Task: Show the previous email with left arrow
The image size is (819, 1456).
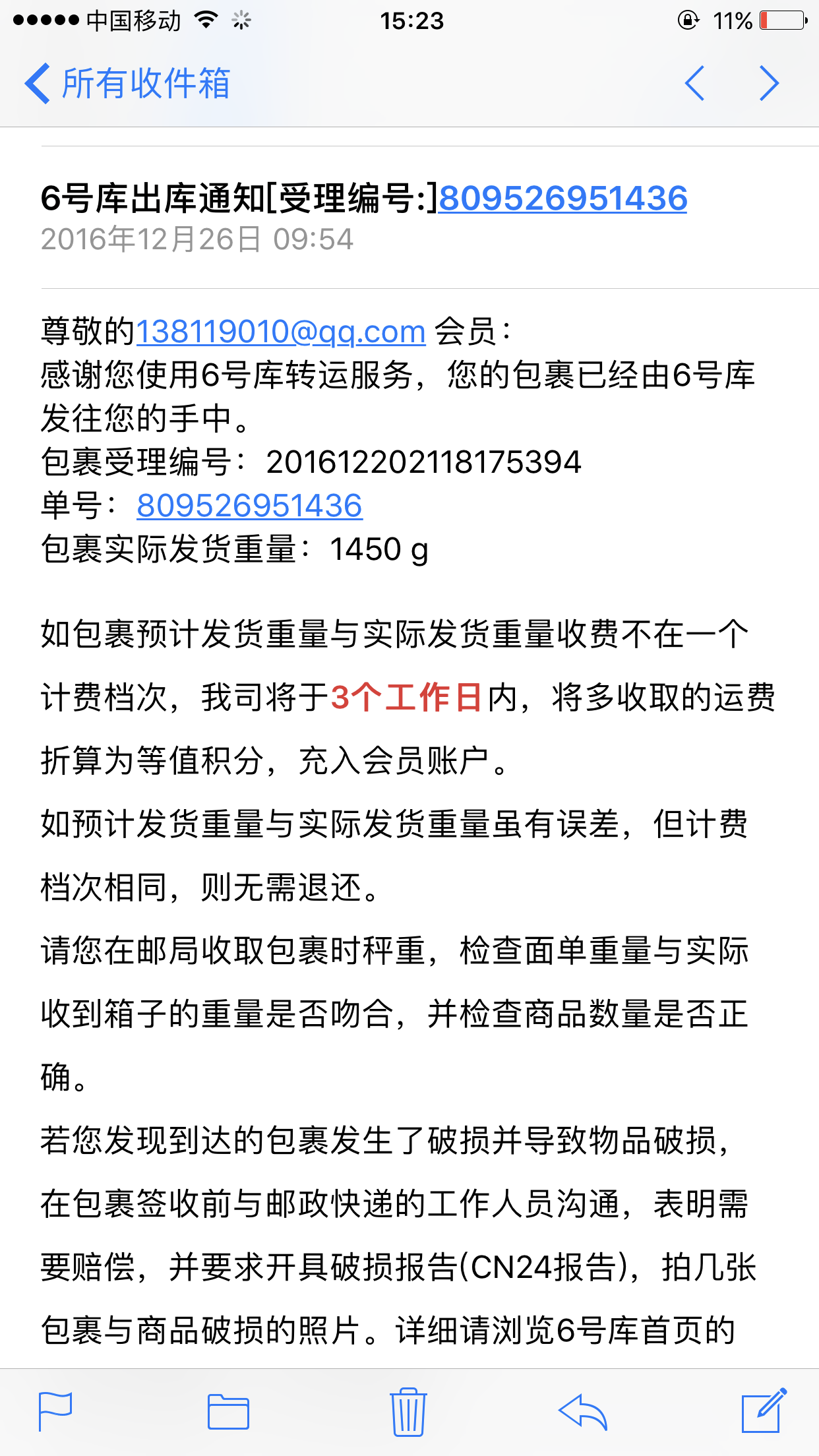Action: 695,83
